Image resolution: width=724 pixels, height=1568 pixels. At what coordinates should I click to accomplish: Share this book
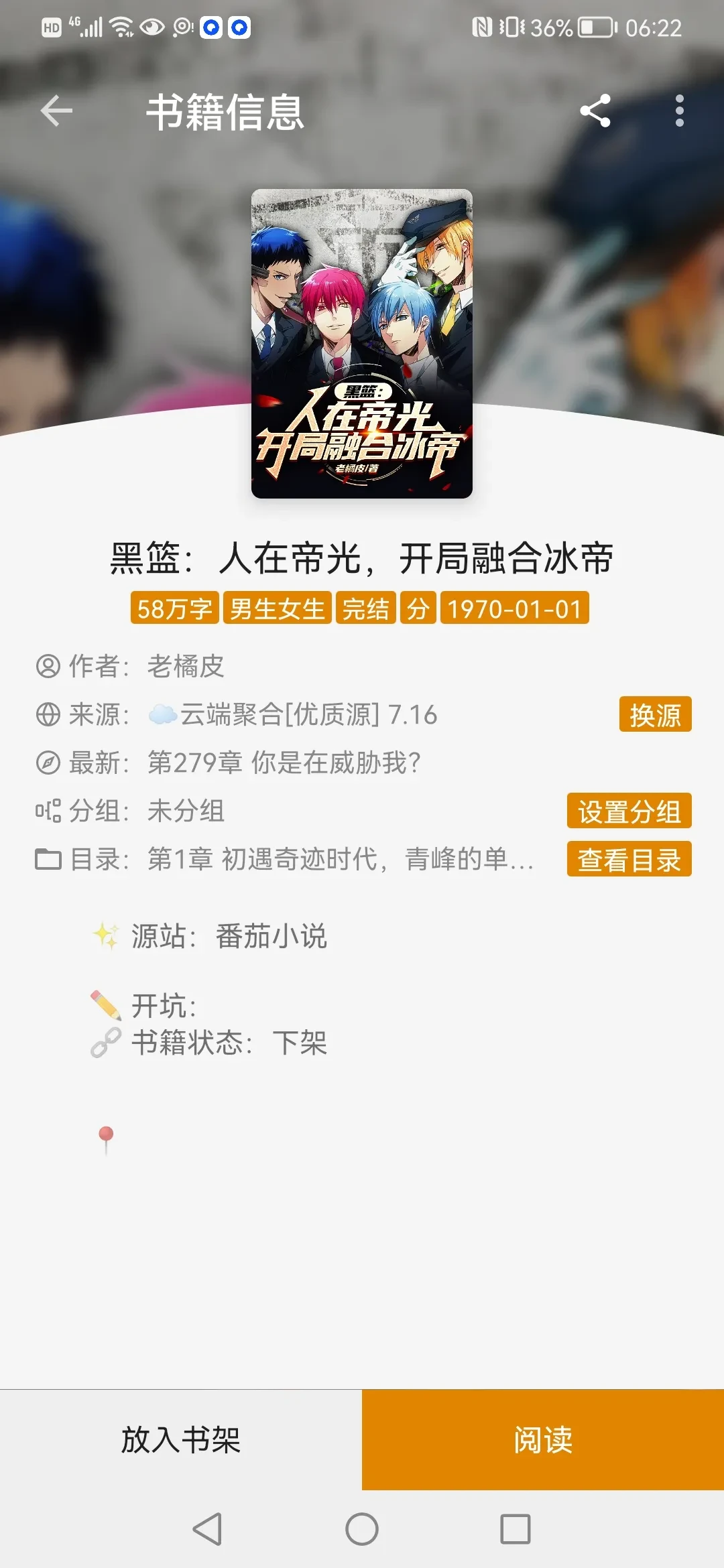pyautogui.click(x=595, y=111)
